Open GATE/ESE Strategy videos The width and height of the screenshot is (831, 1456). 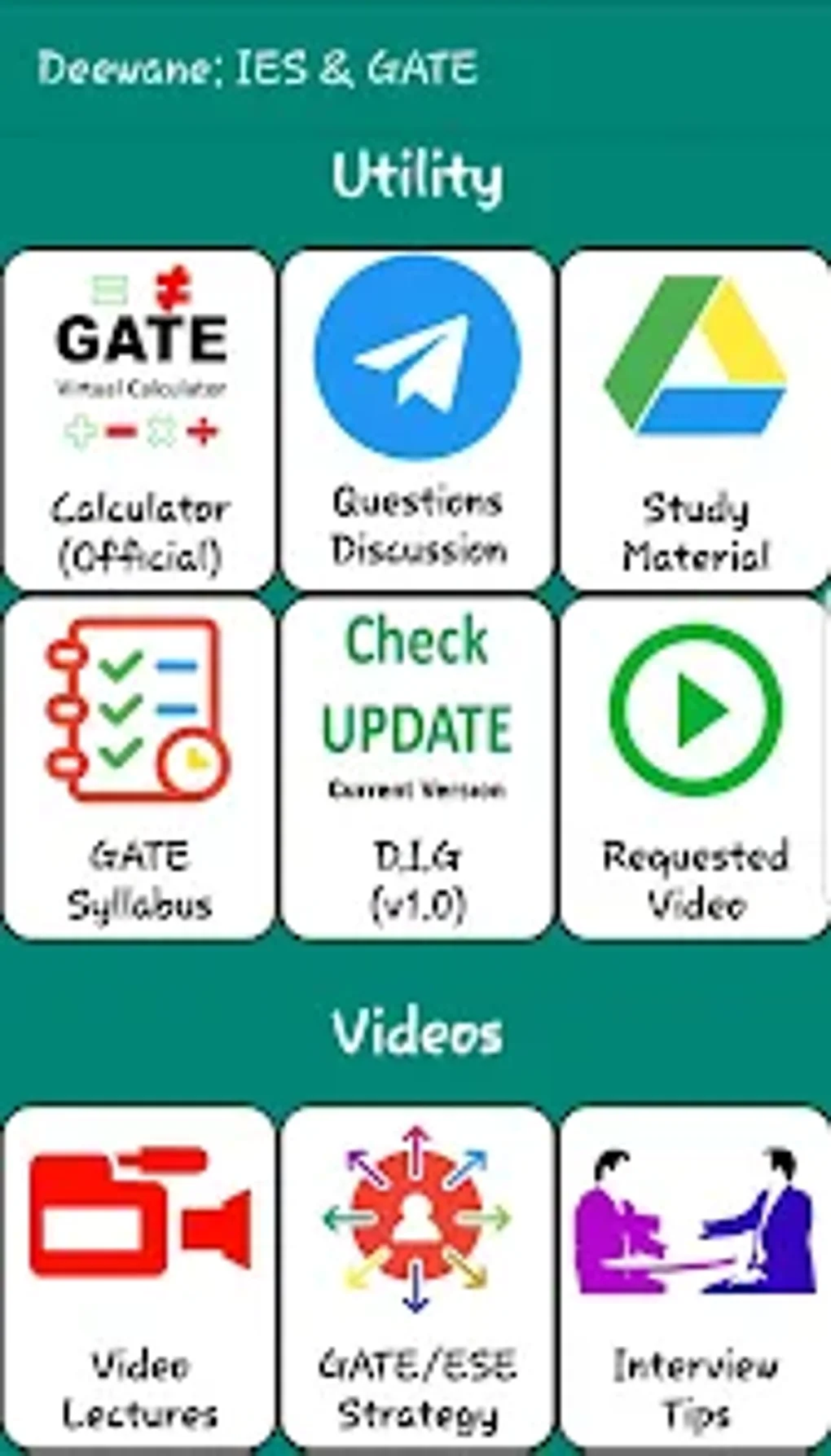coord(418,1275)
